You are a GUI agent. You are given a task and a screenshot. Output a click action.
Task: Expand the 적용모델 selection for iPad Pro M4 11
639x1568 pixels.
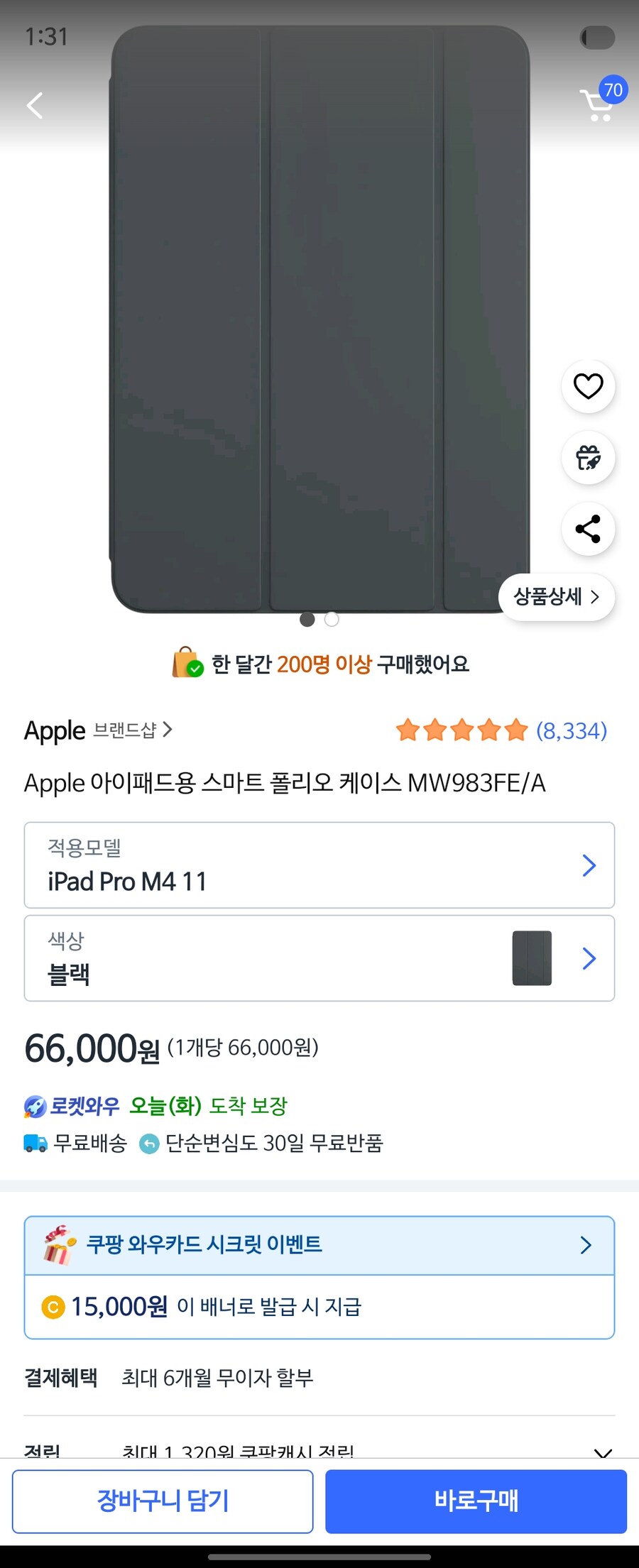click(x=318, y=865)
